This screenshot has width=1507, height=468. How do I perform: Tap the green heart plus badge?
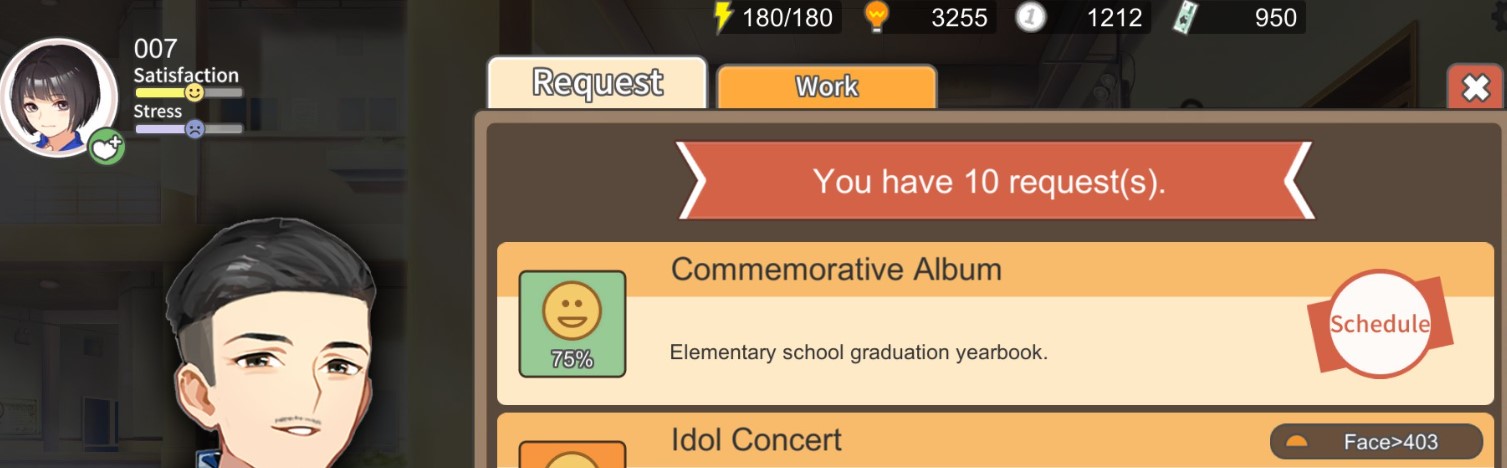click(x=106, y=148)
